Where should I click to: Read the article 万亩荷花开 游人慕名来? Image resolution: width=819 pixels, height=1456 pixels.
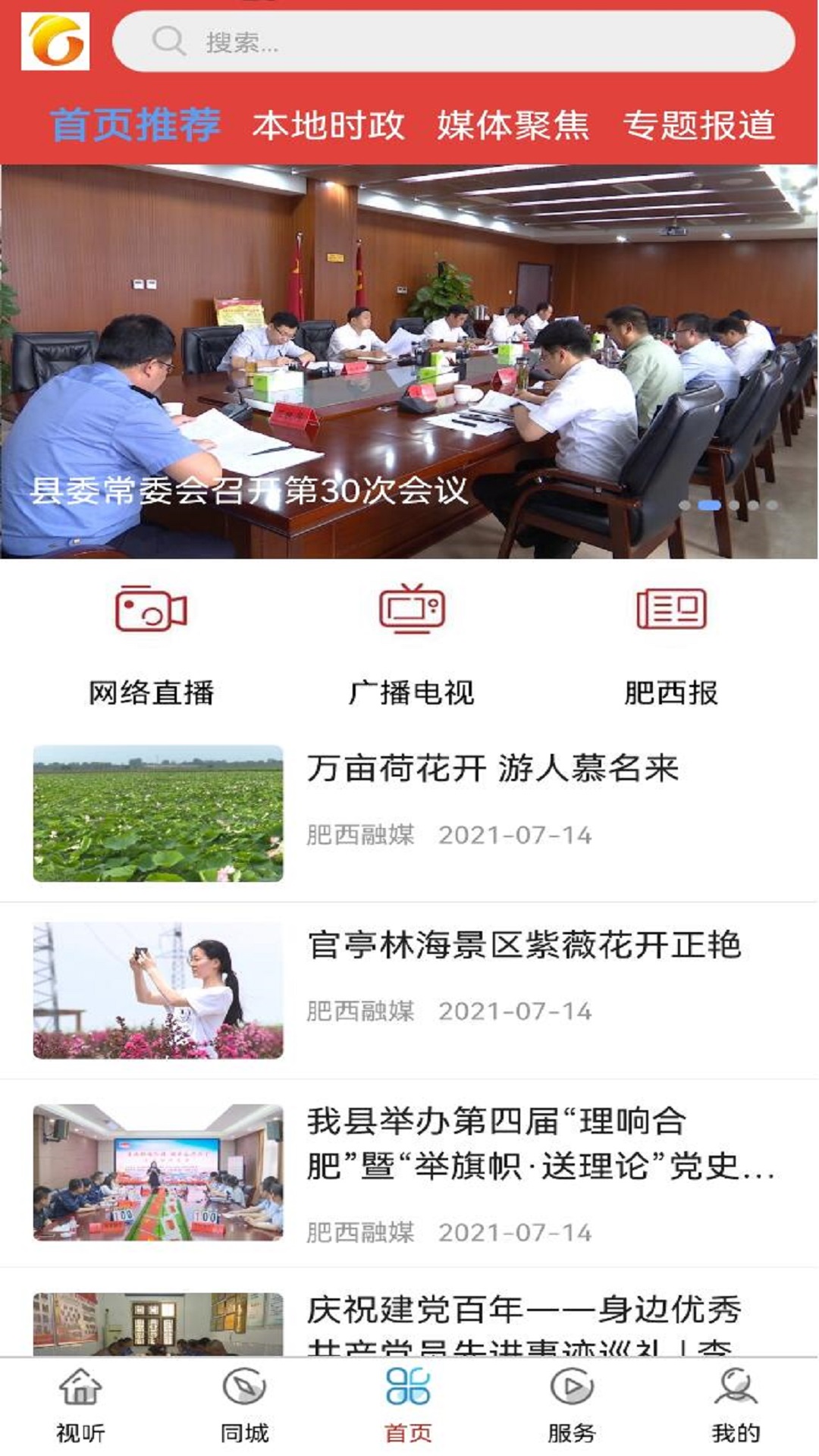pos(492,770)
